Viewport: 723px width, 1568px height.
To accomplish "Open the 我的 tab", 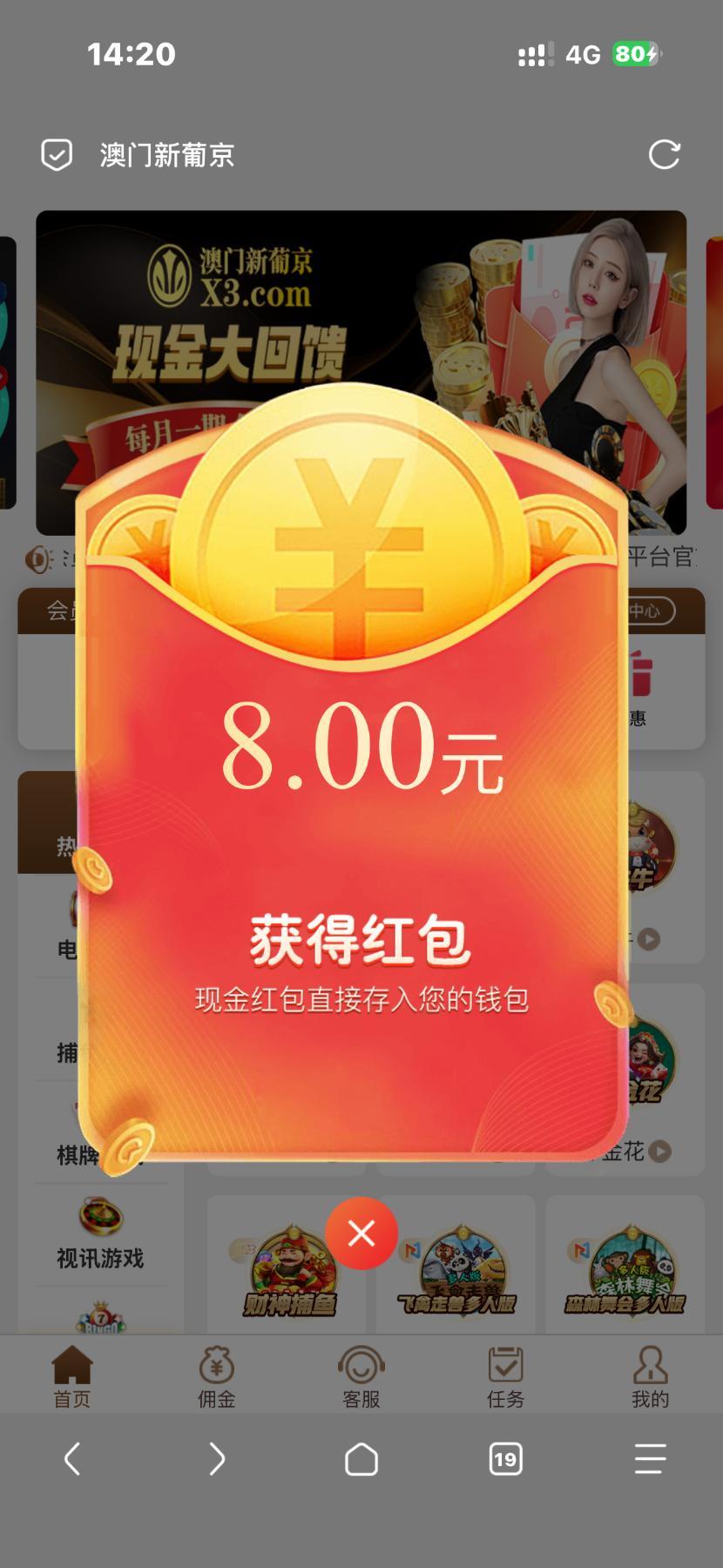I will click(x=650, y=1375).
